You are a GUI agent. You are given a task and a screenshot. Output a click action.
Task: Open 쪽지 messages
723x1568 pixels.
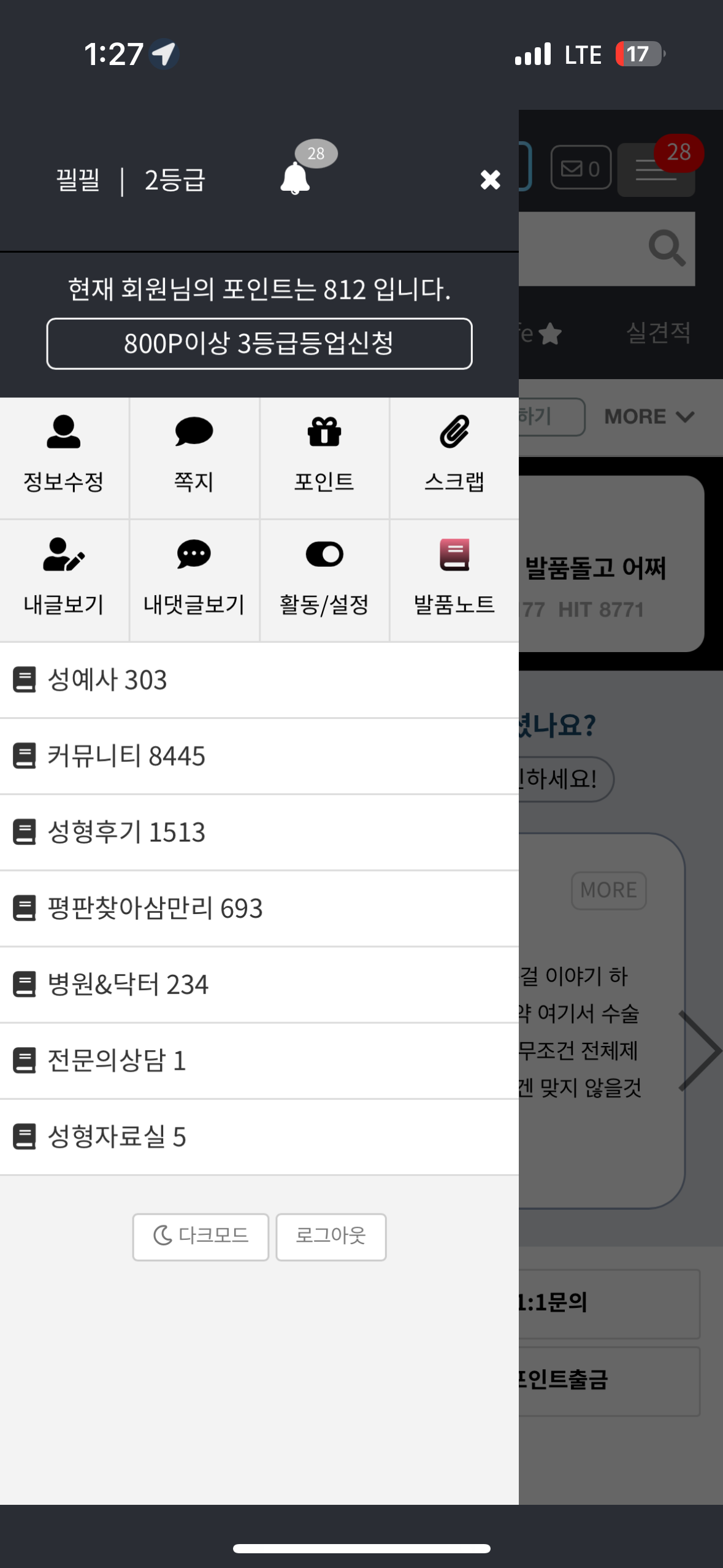tap(194, 458)
